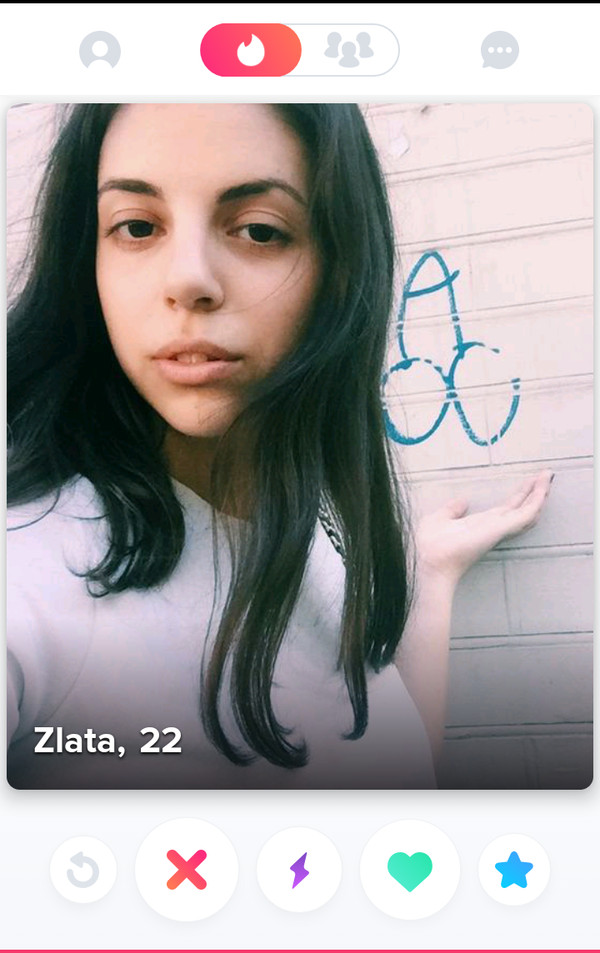Open your profile icon
Image resolution: width=600 pixels, height=953 pixels.
[100, 51]
